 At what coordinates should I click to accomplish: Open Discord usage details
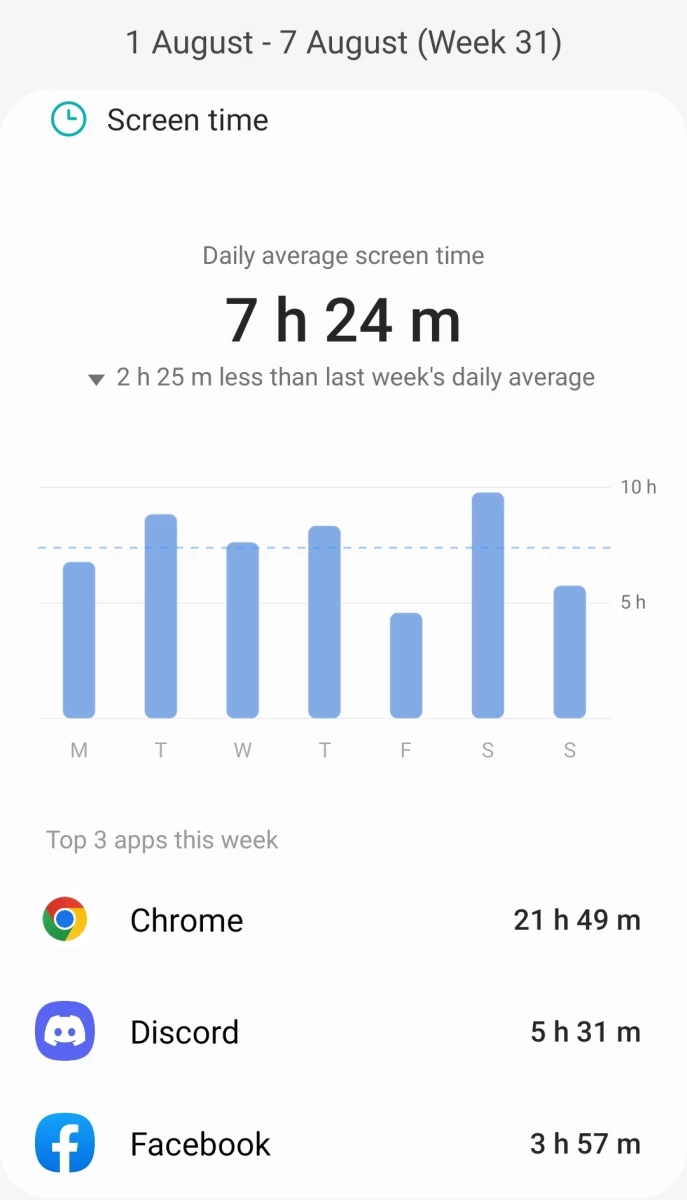[343, 1032]
